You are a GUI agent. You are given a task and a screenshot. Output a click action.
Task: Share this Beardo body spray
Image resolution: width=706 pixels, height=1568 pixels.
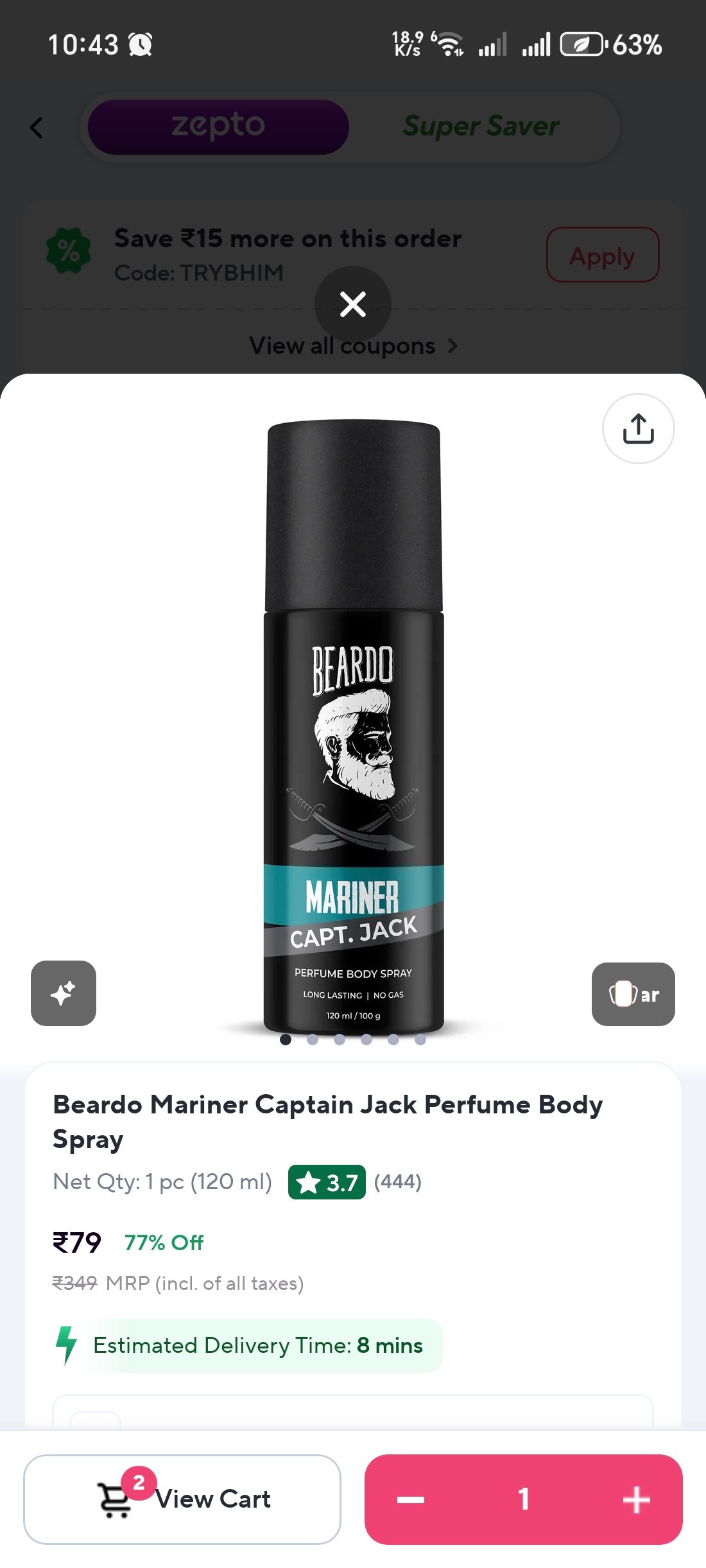click(x=638, y=428)
